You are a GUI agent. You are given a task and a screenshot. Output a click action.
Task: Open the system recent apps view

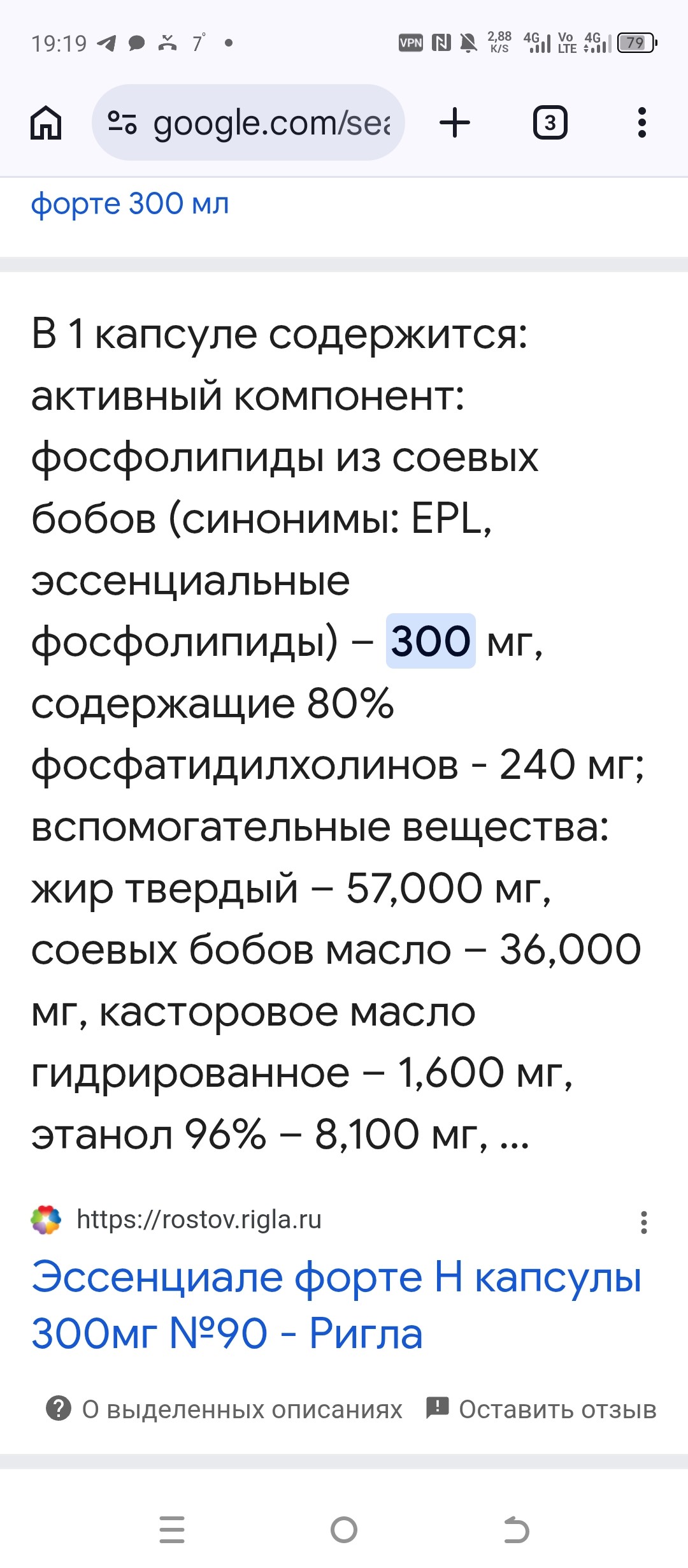click(x=172, y=1530)
